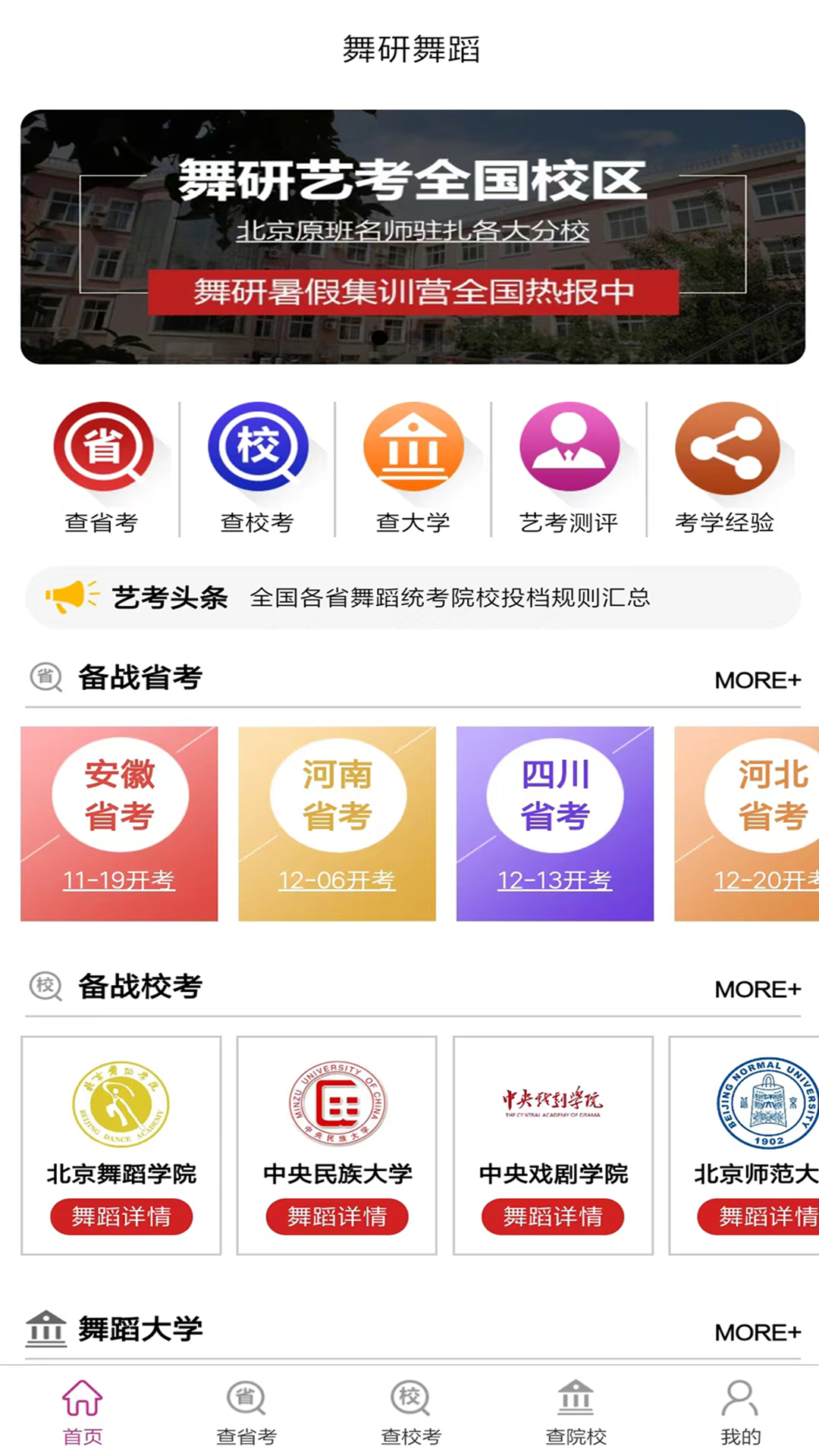Viewport: 819px width, 1456px height.
Task: Open the 舞研艺考全国校区 banner
Action: 413,237
